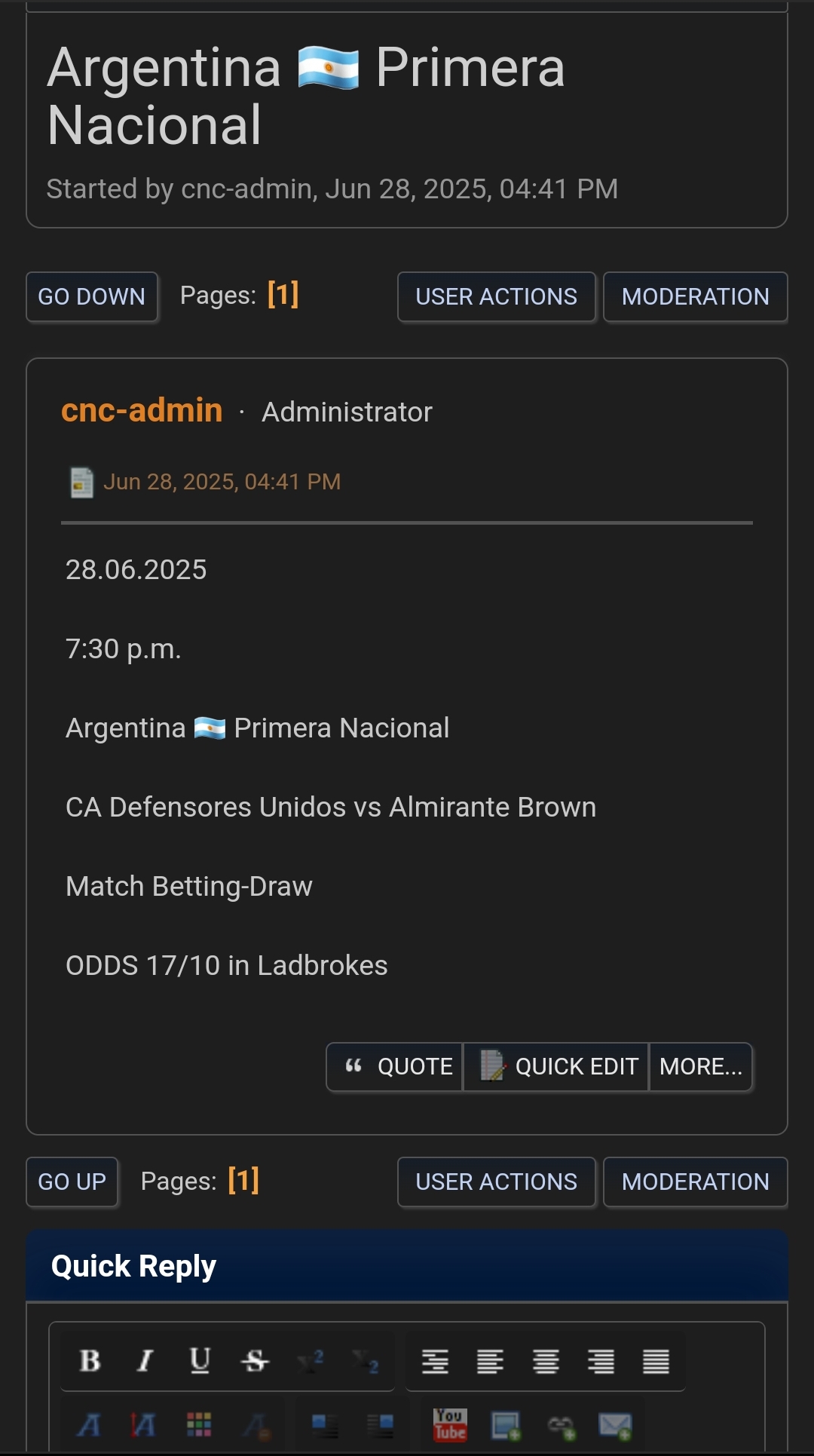This screenshot has height=1456, width=814.
Task: Insert an image into the reply
Action: (x=505, y=1425)
